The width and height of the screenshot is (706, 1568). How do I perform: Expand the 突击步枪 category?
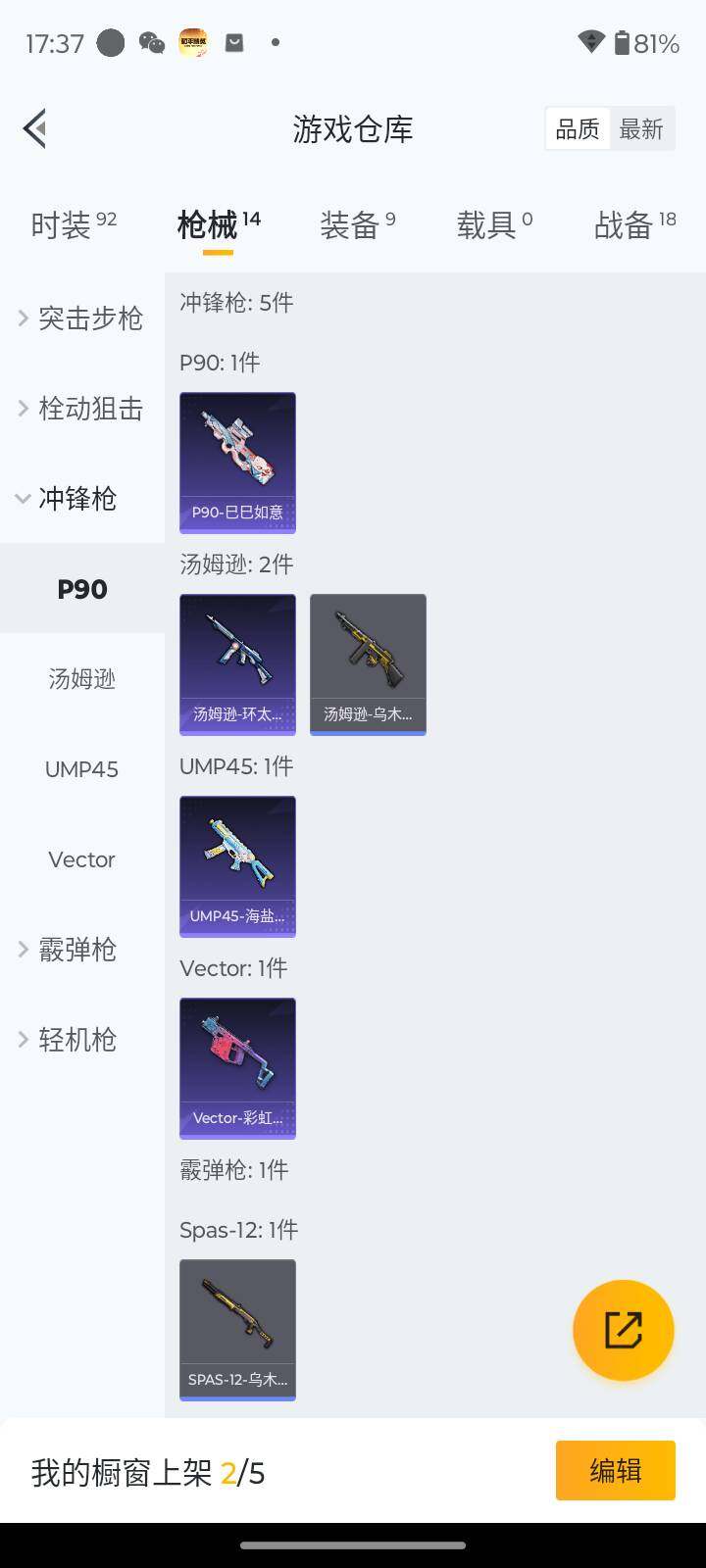click(81, 318)
